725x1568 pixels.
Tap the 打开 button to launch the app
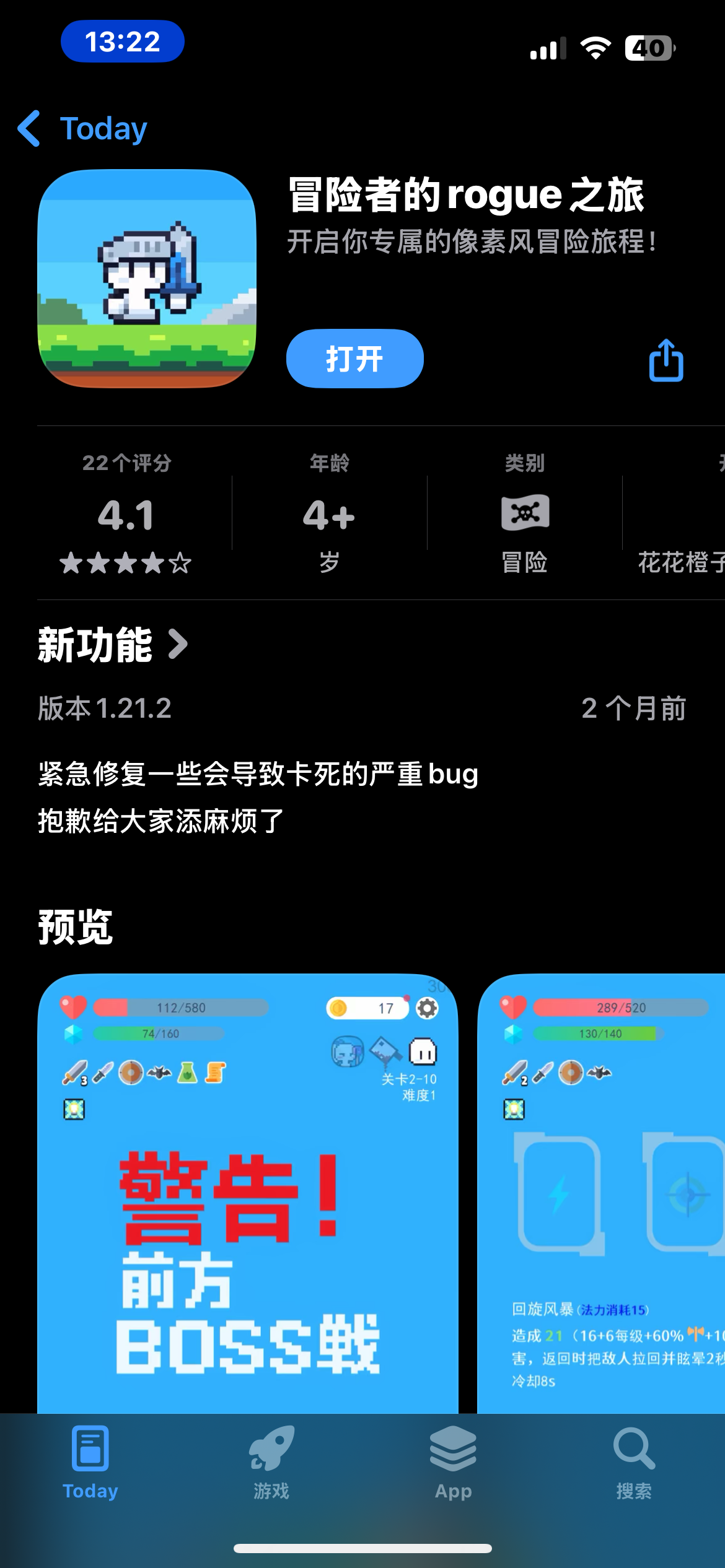click(354, 359)
